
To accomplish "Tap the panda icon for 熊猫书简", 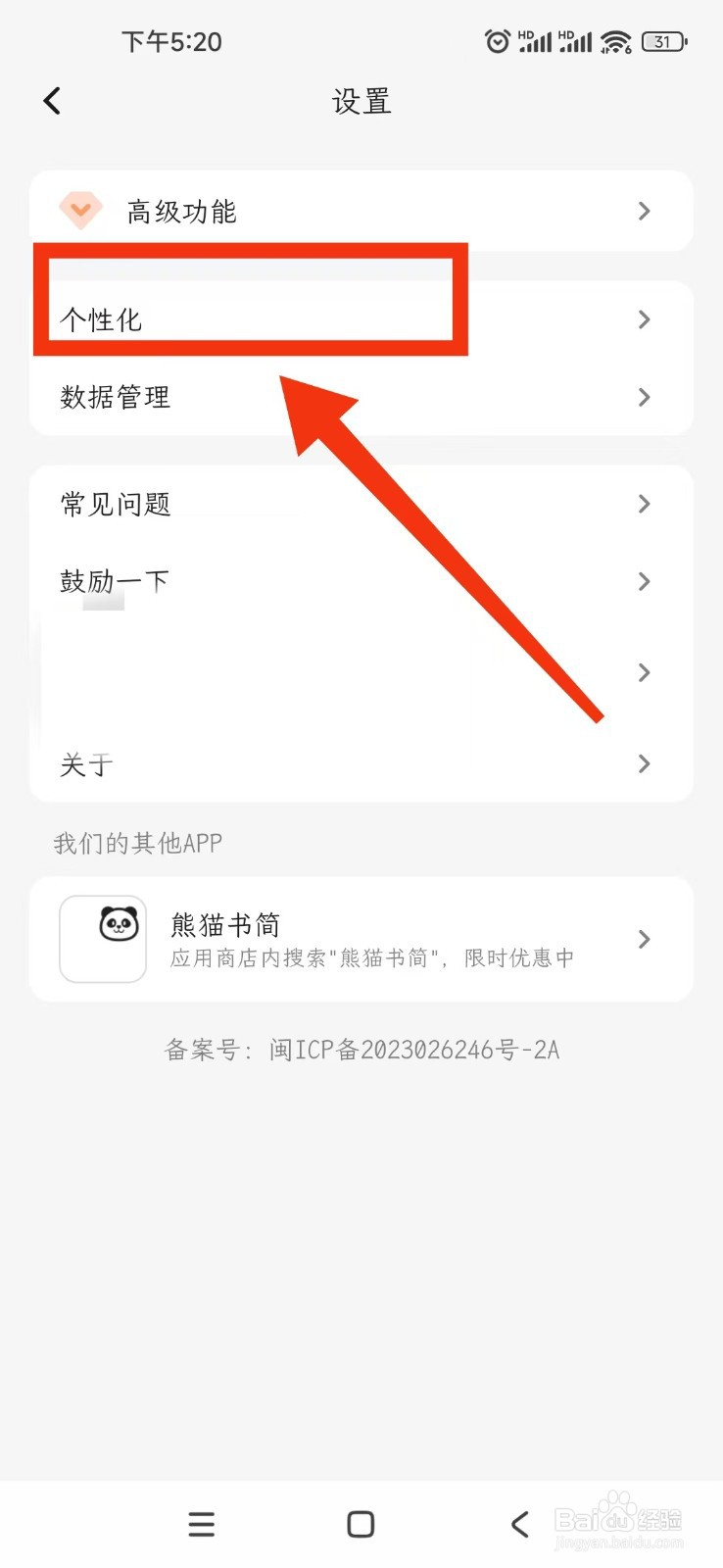I will point(103,938).
